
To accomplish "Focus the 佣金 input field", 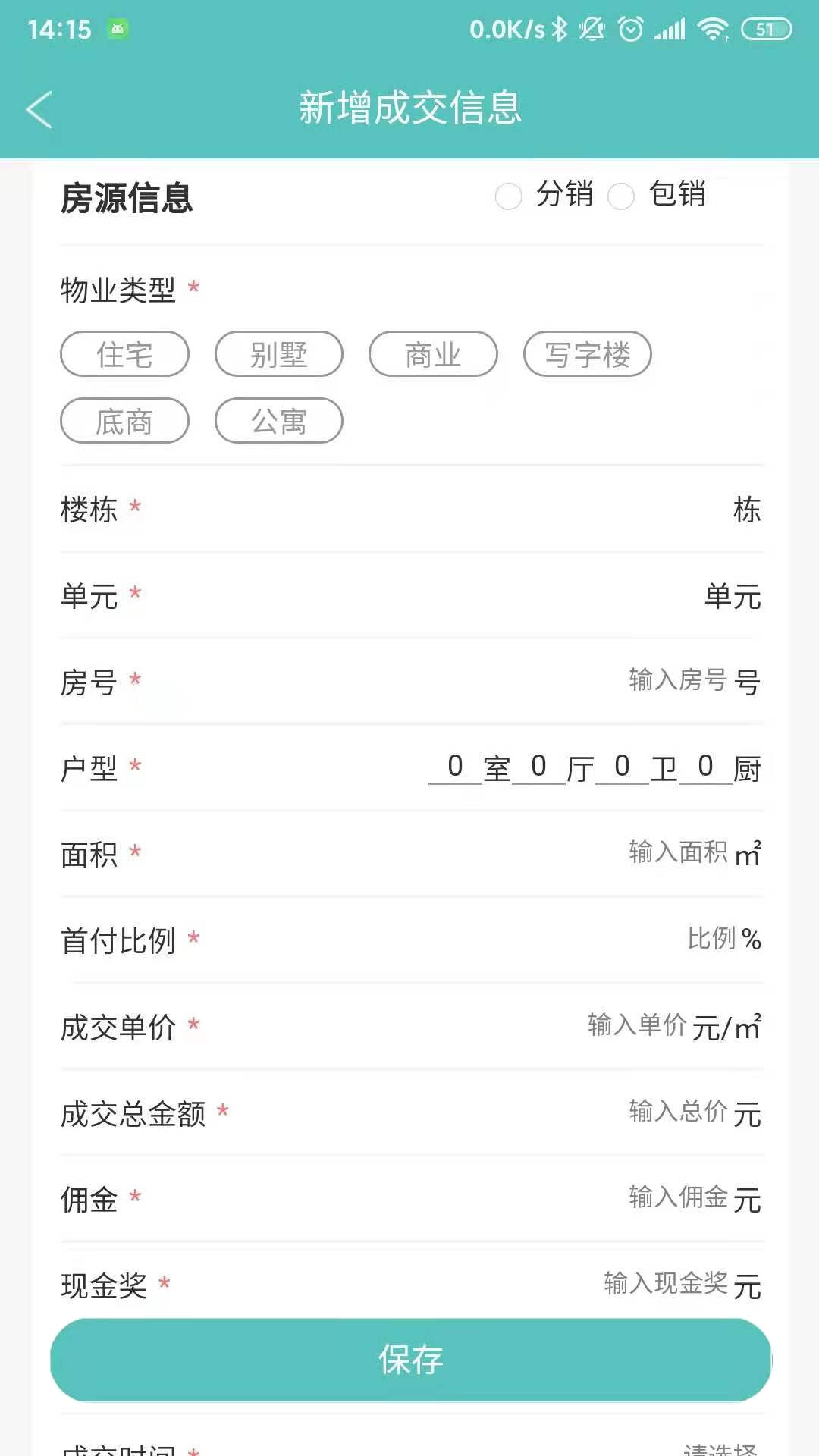I will (676, 1197).
